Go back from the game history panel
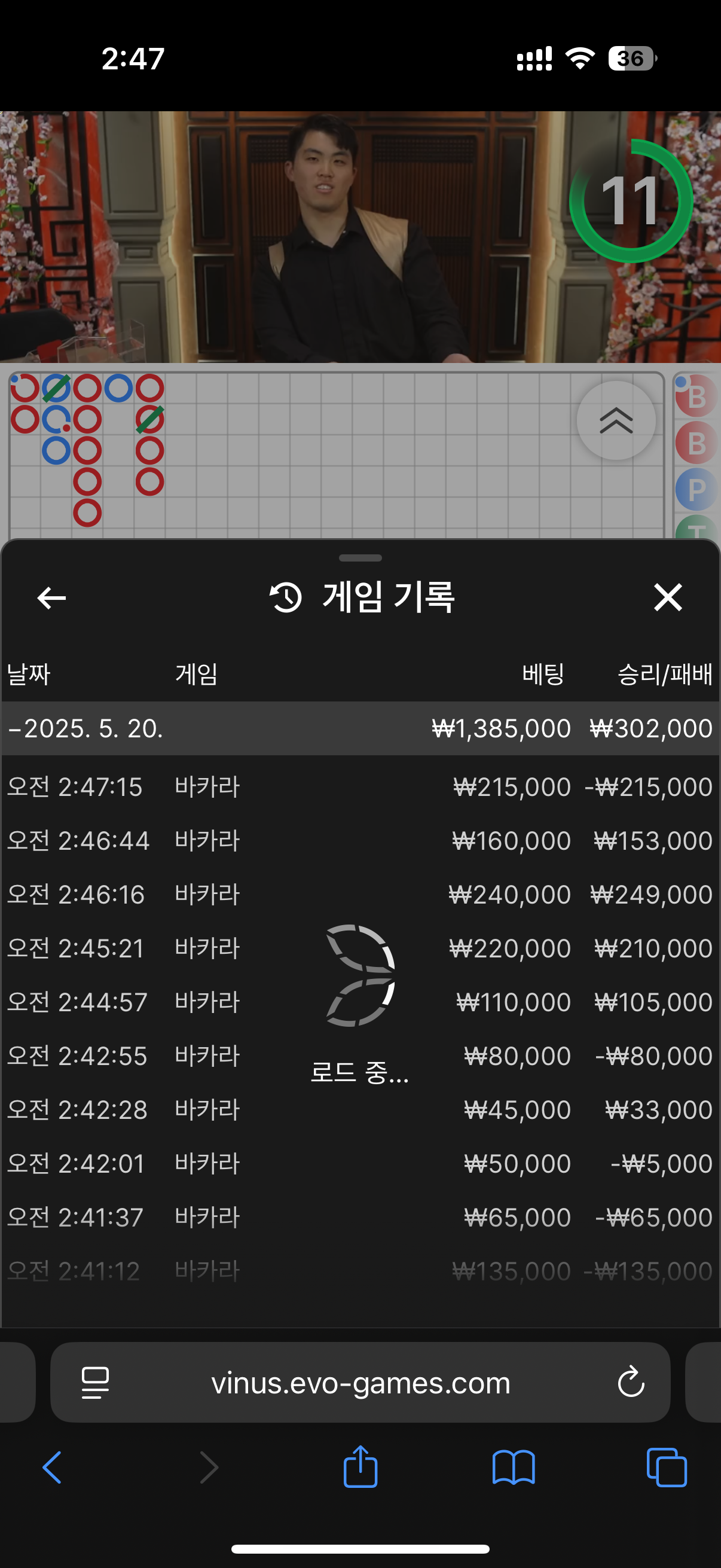The width and height of the screenshot is (721, 1568). tap(51, 598)
